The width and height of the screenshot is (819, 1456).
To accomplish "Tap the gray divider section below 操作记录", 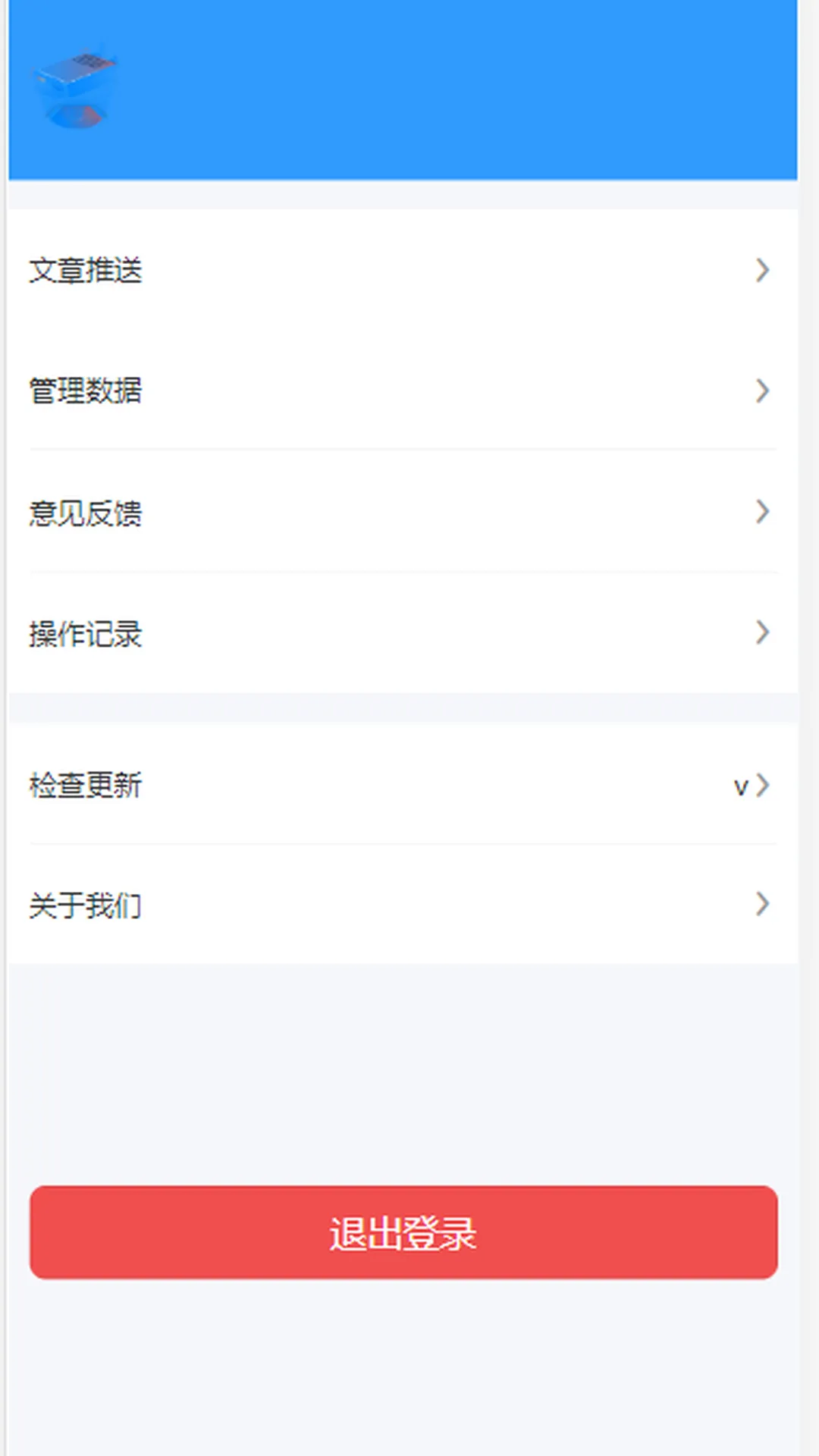I will point(409,709).
